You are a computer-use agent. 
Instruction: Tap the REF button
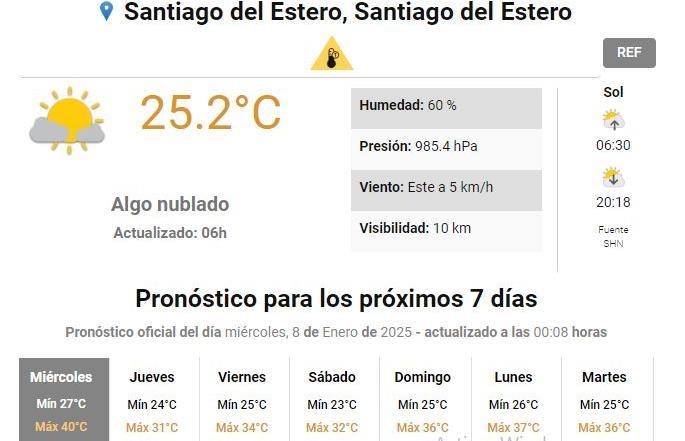pyautogui.click(x=629, y=53)
